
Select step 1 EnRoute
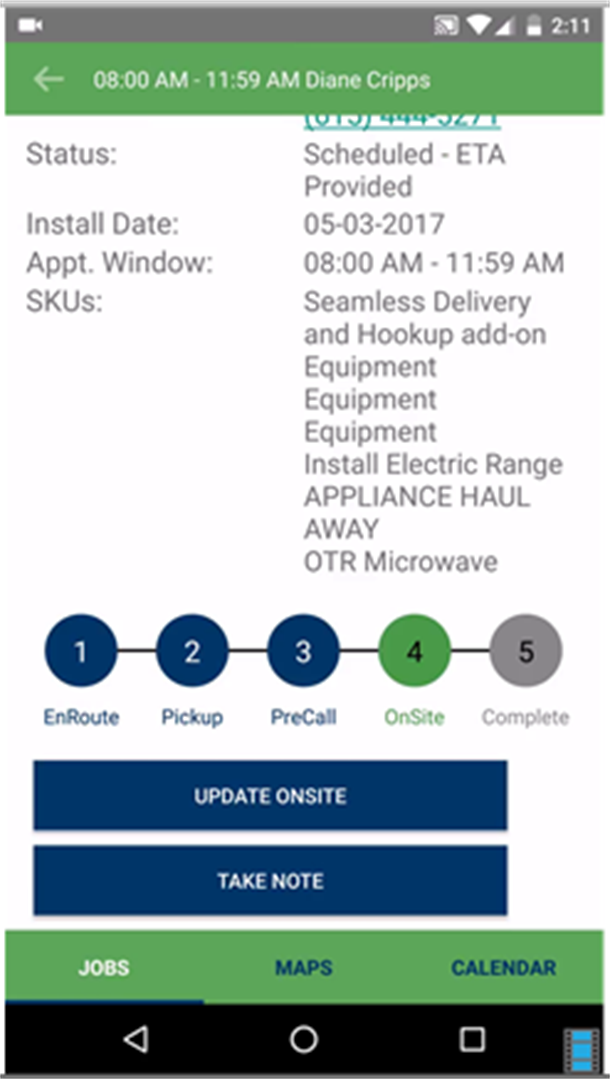[81, 652]
